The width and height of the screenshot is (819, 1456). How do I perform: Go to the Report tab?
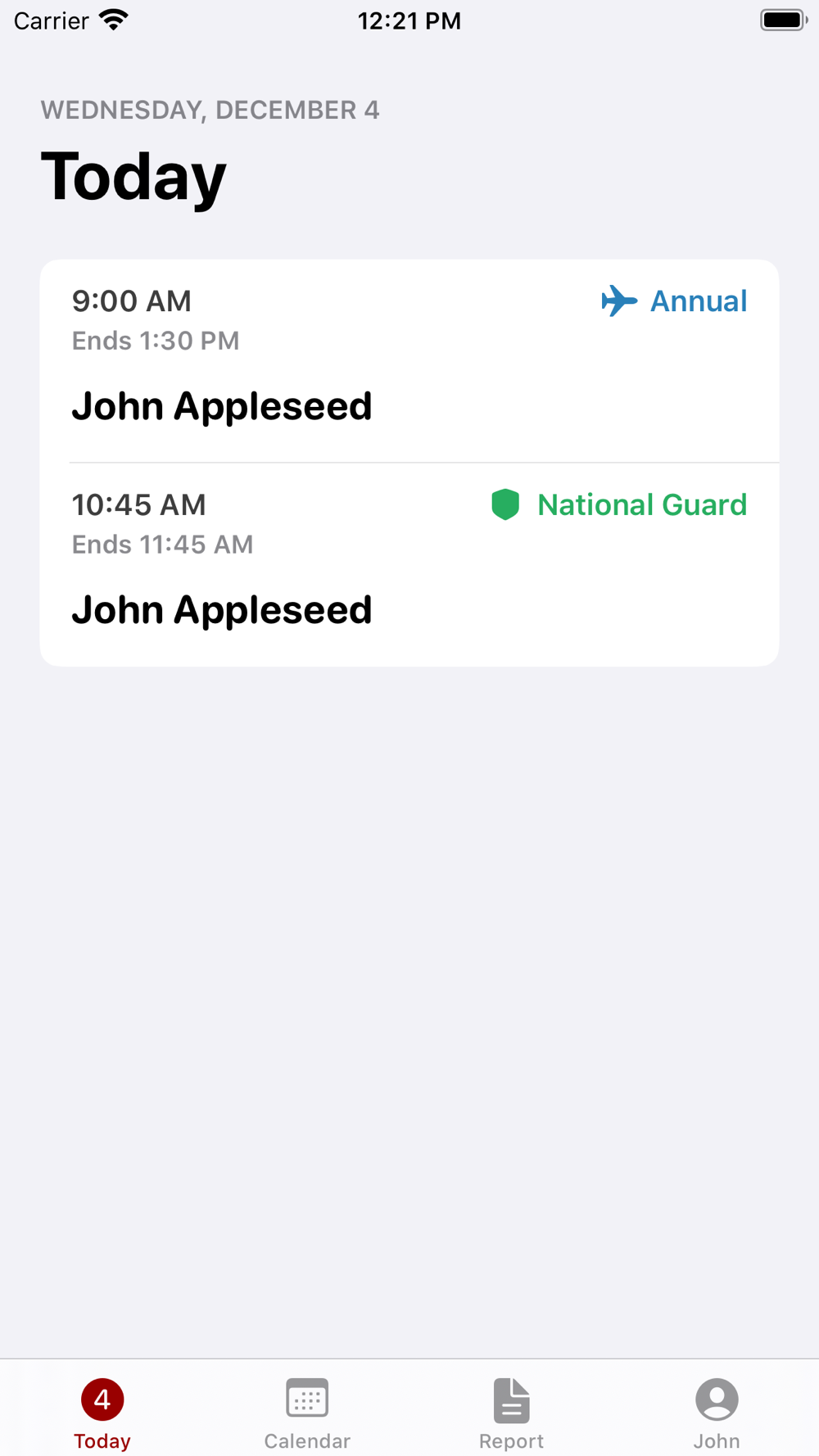tap(512, 1414)
